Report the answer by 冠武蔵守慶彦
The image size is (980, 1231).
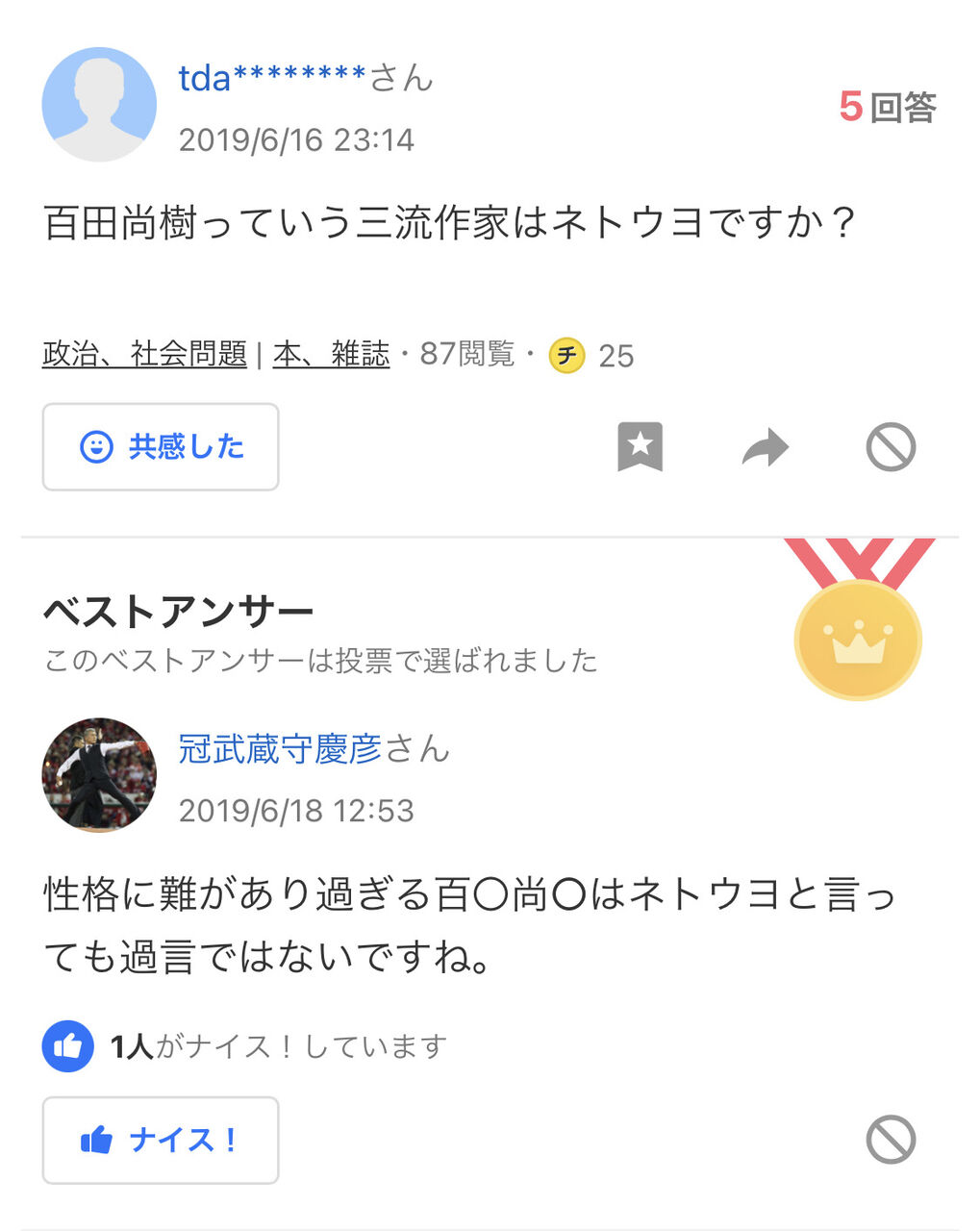click(x=891, y=1141)
